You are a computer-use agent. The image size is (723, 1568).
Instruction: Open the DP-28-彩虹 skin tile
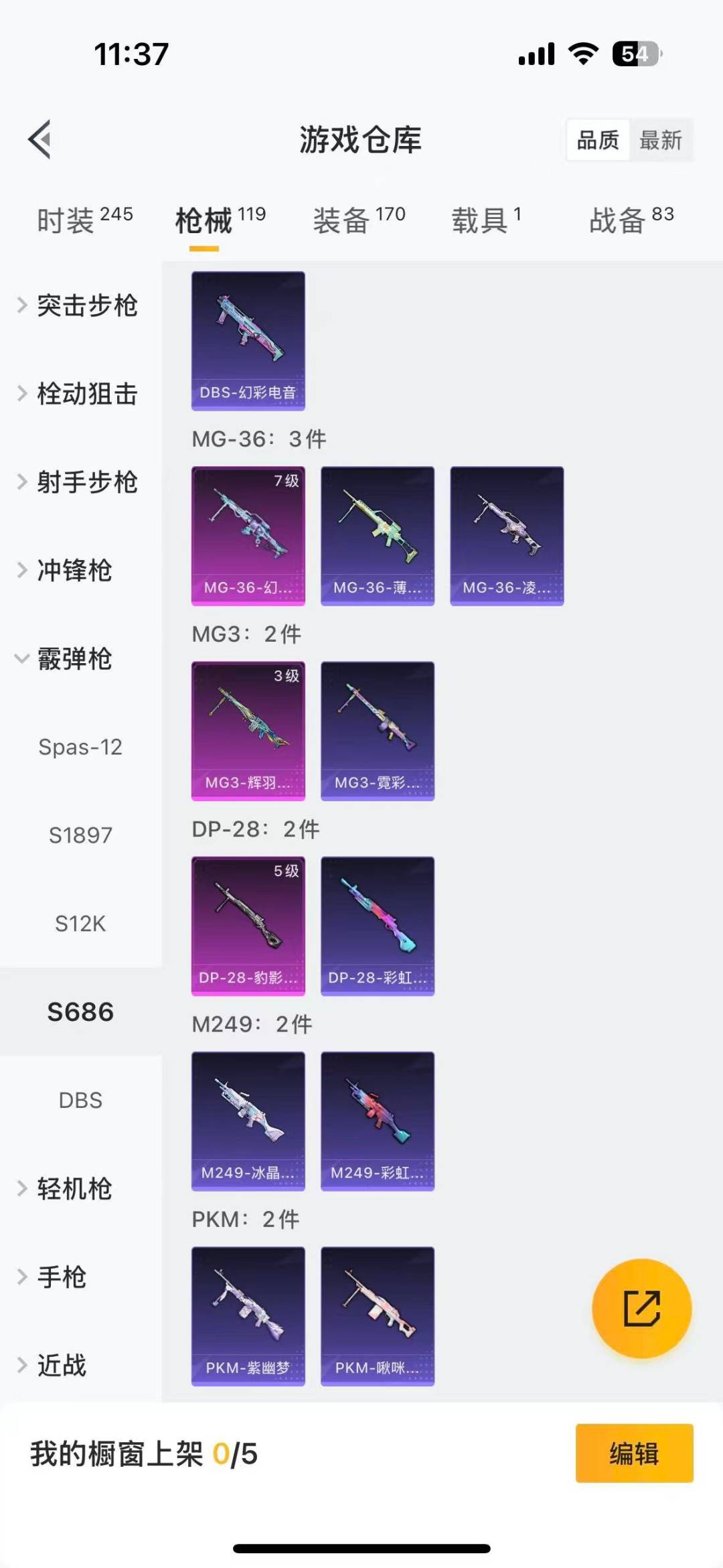[x=378, y=926]
